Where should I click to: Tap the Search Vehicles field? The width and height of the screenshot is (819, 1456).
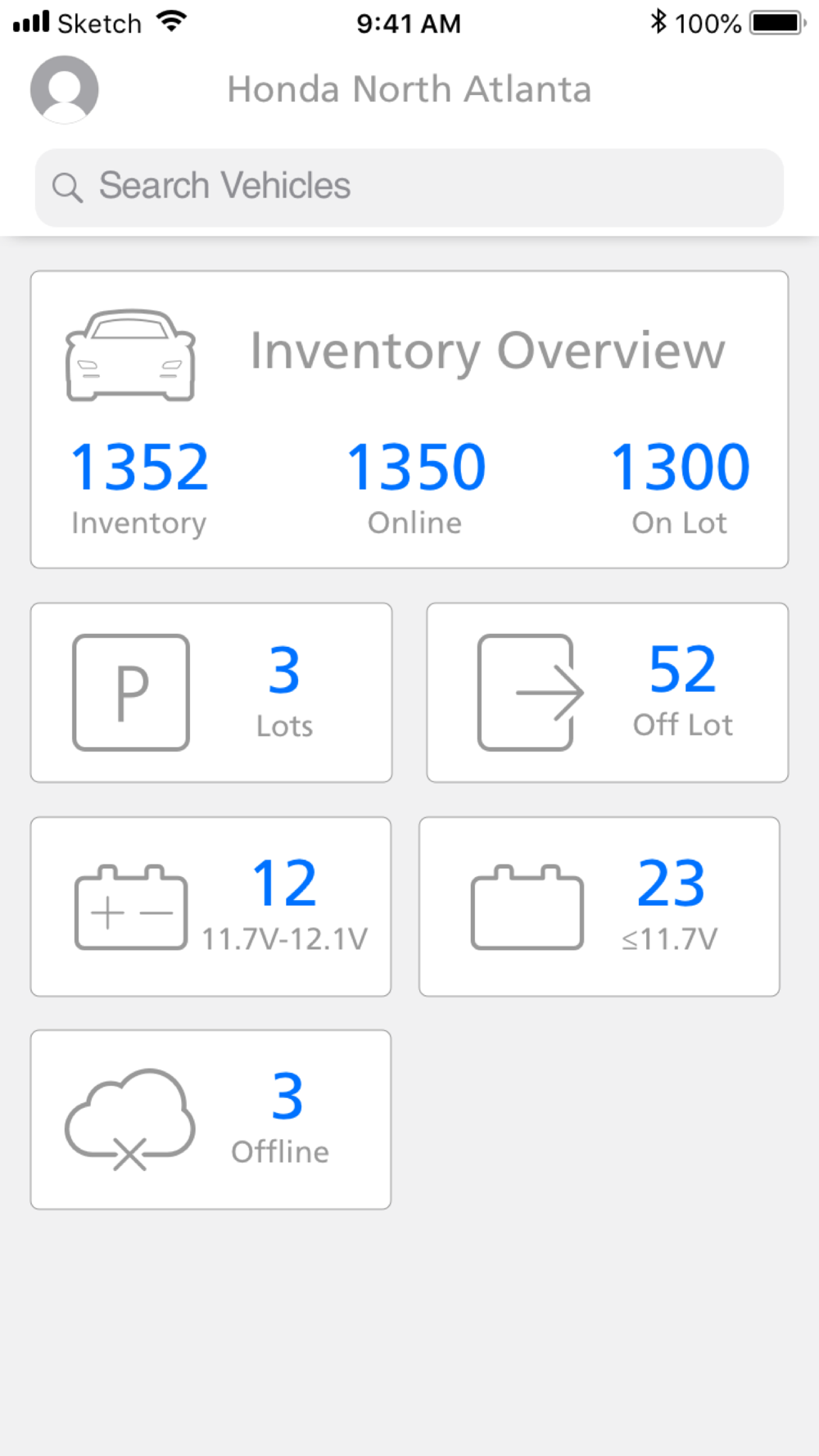pos(409,188)
